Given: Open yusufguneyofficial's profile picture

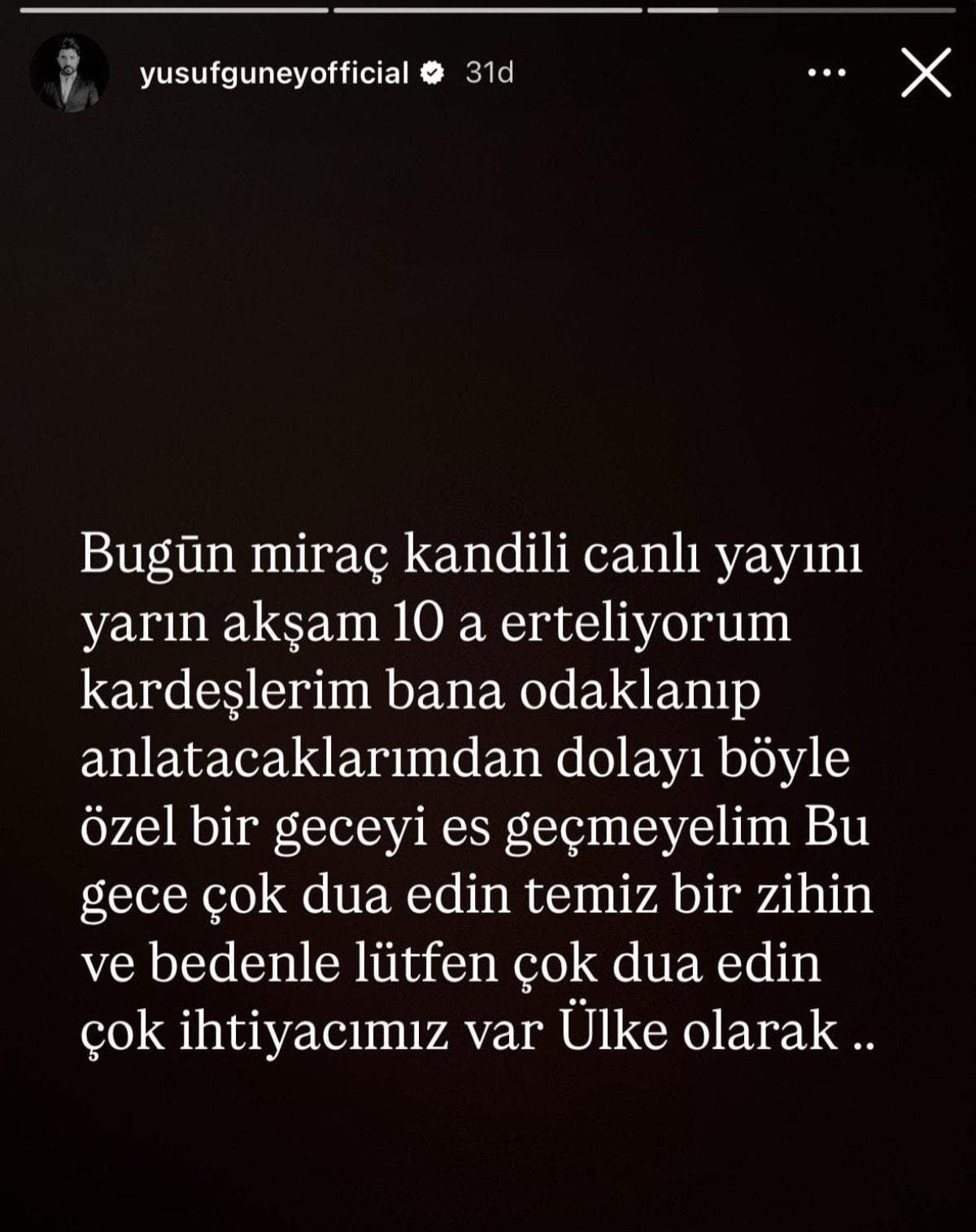Looking at the screenshot, I should (69, 73).
